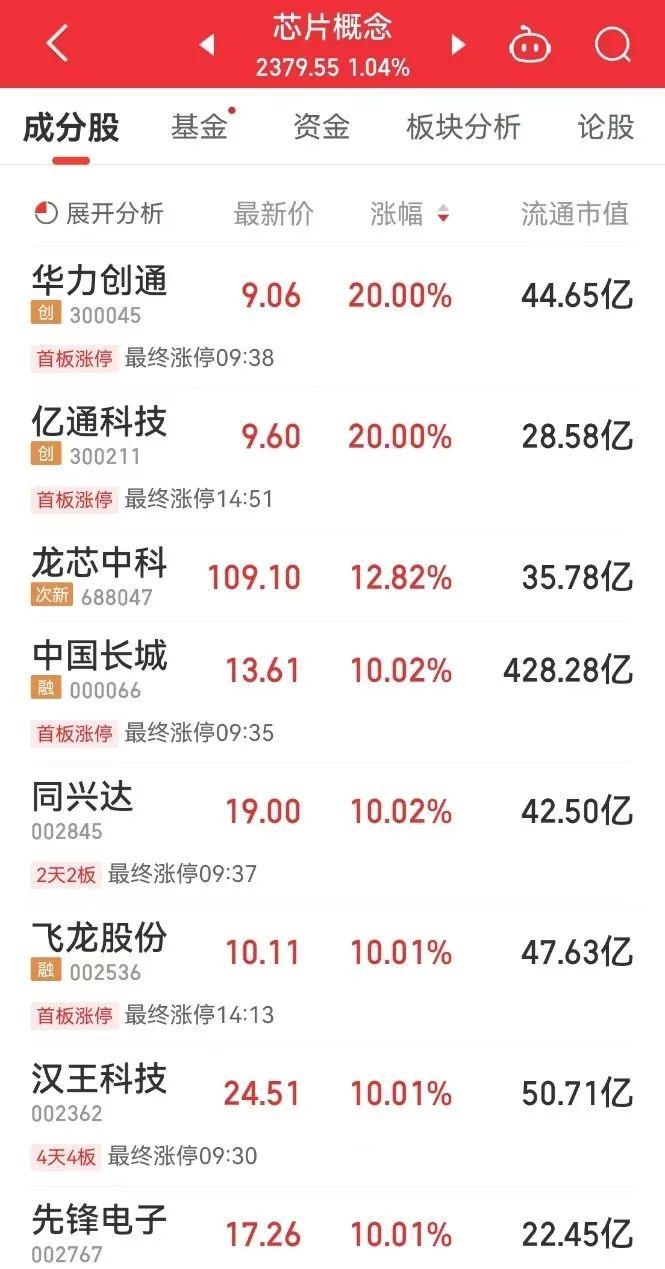Go back using the top-left arrow

pyautogui.click(x=58, y=44)
